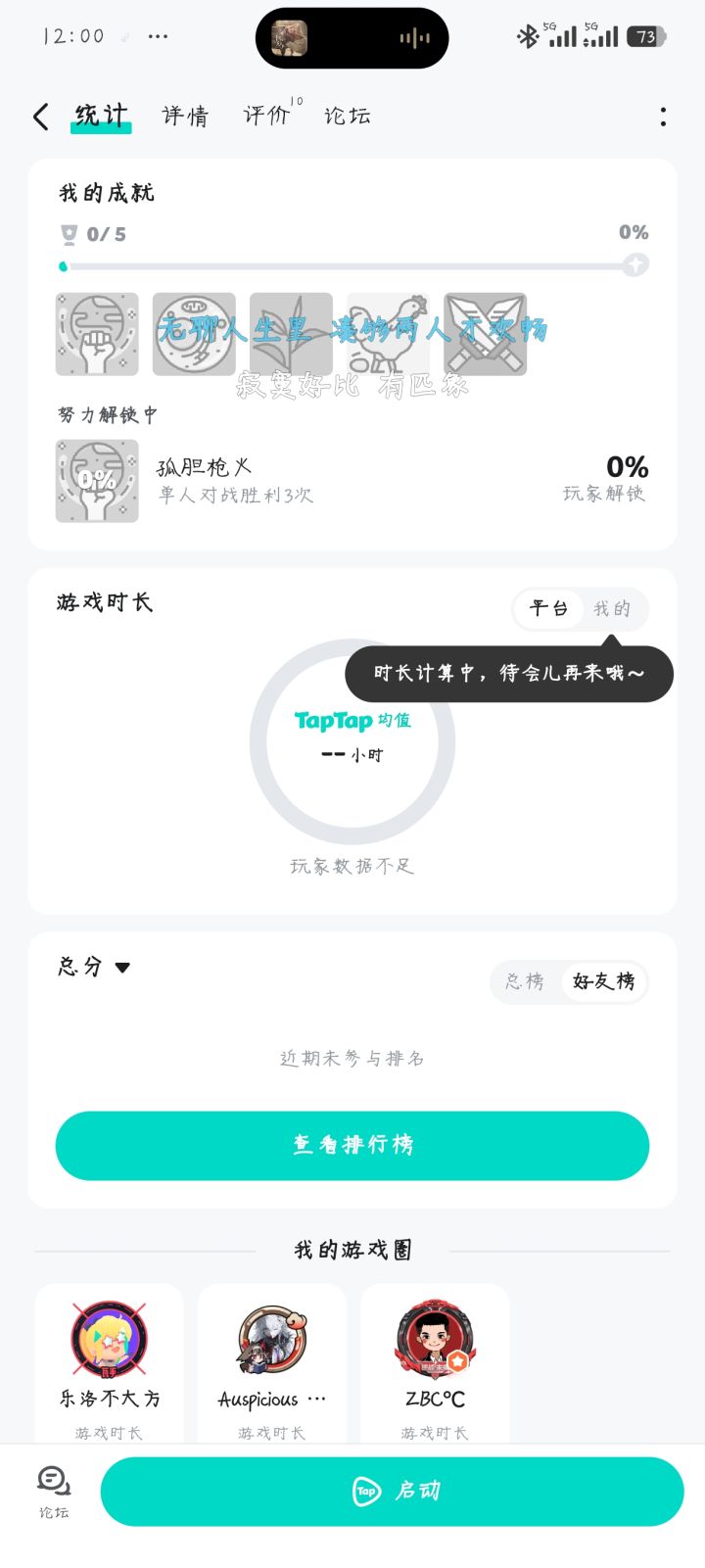Tap the back arrow to go back

(x=39, y=116)
